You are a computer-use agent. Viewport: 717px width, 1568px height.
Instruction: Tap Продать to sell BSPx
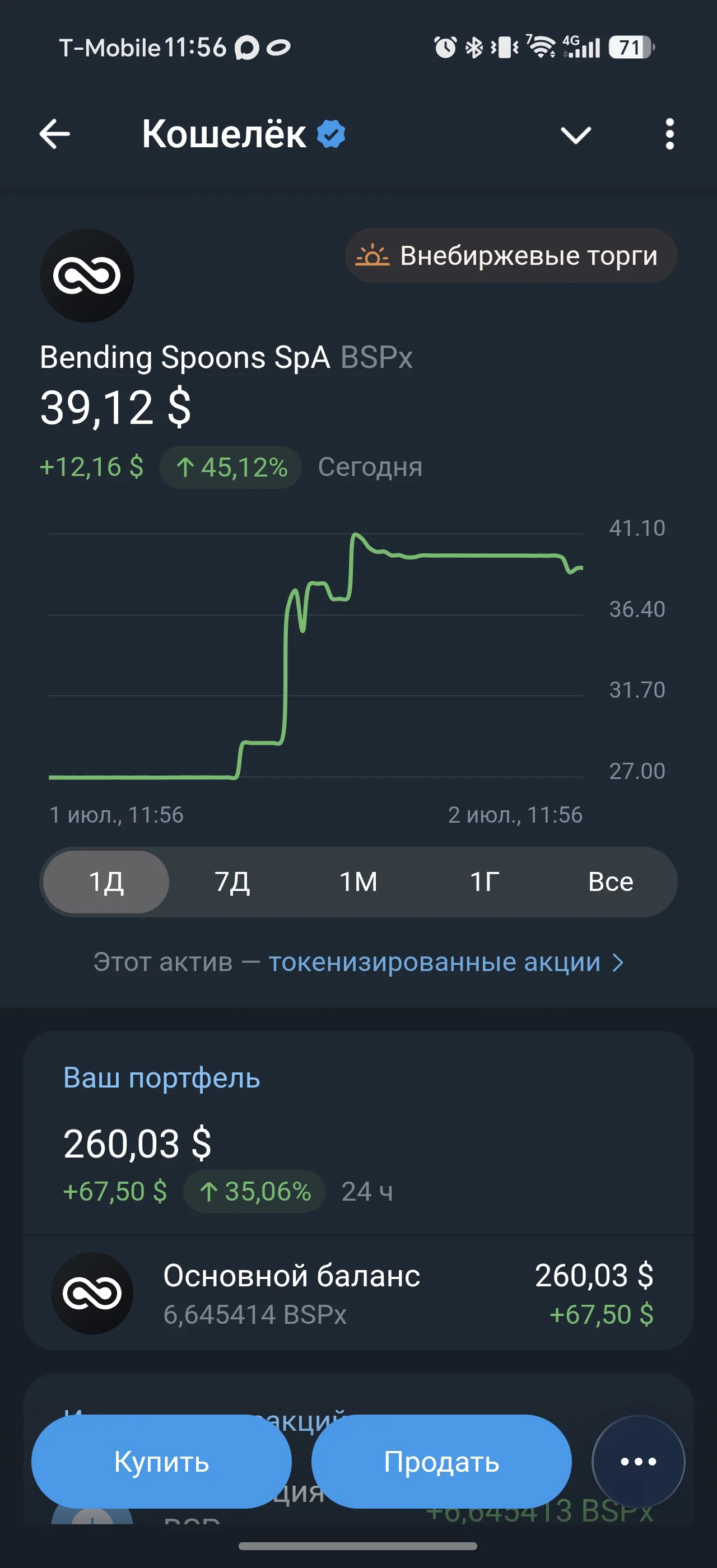[441, 1462]
